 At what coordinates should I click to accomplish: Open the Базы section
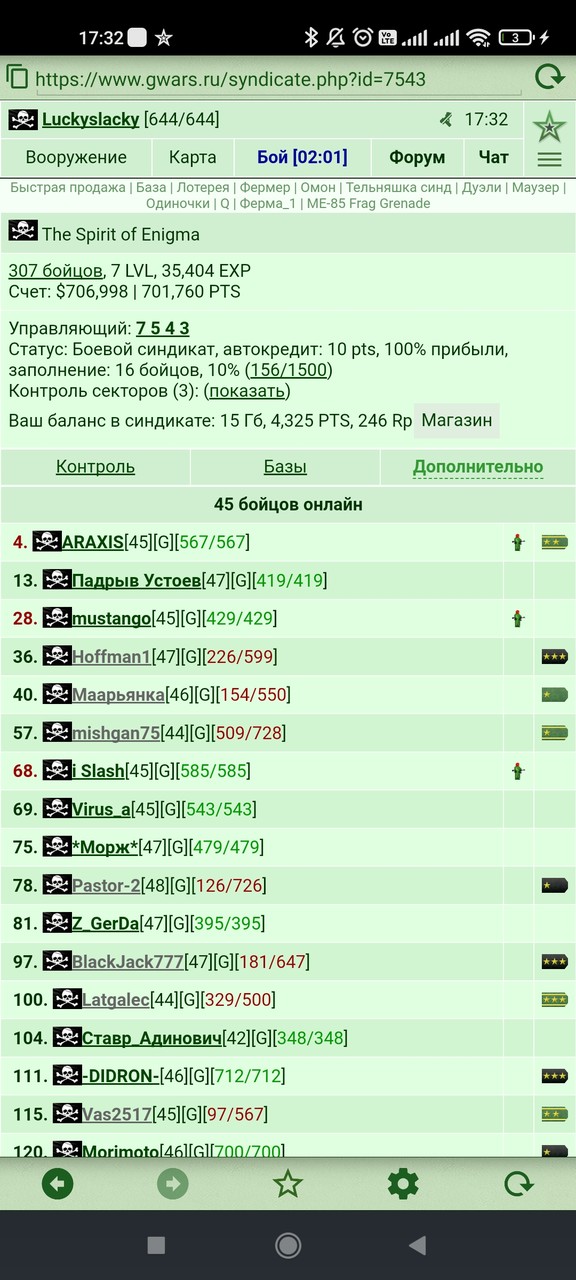coord(285,467)
